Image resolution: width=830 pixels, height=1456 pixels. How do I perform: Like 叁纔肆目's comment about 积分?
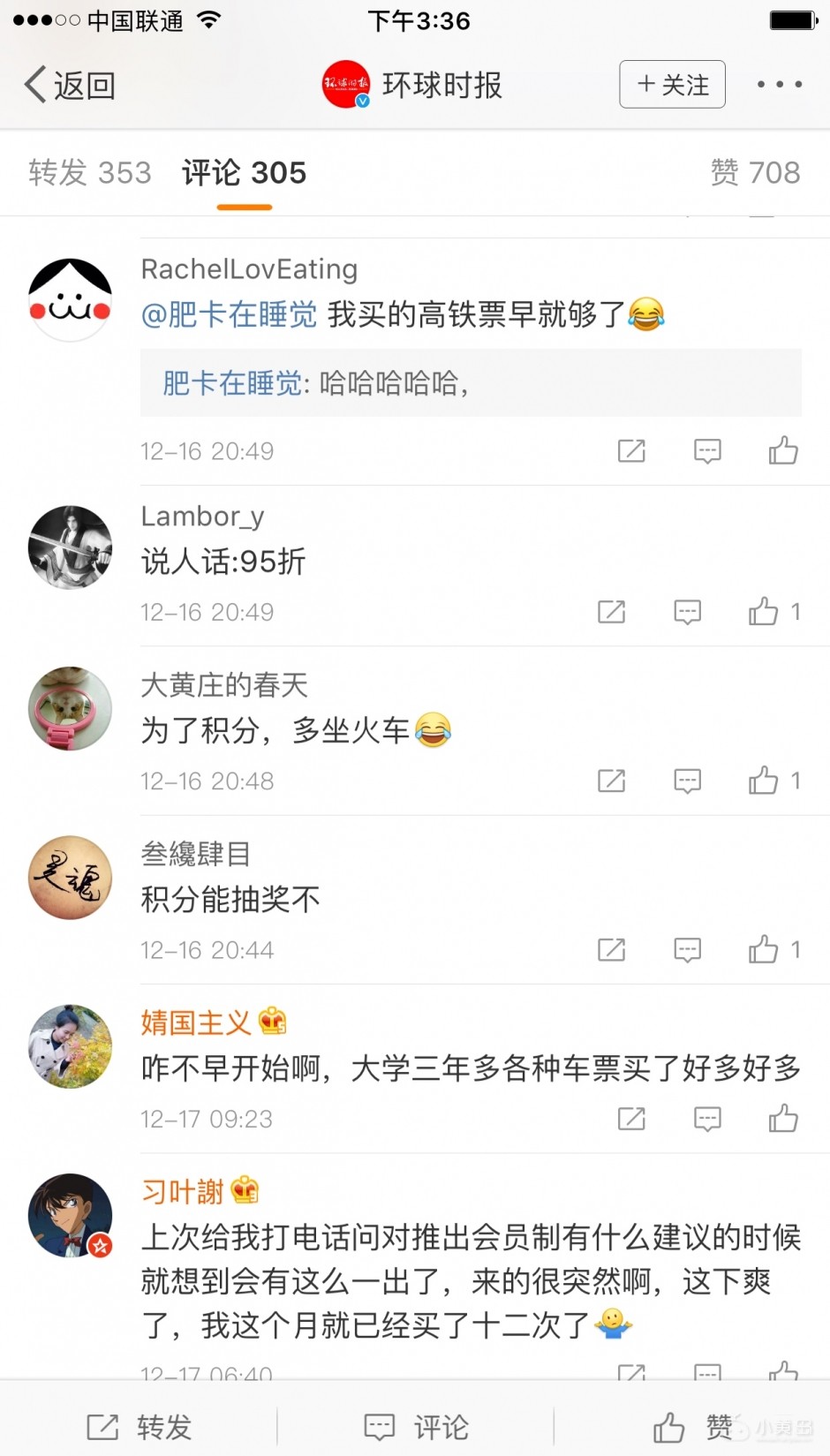765,950
